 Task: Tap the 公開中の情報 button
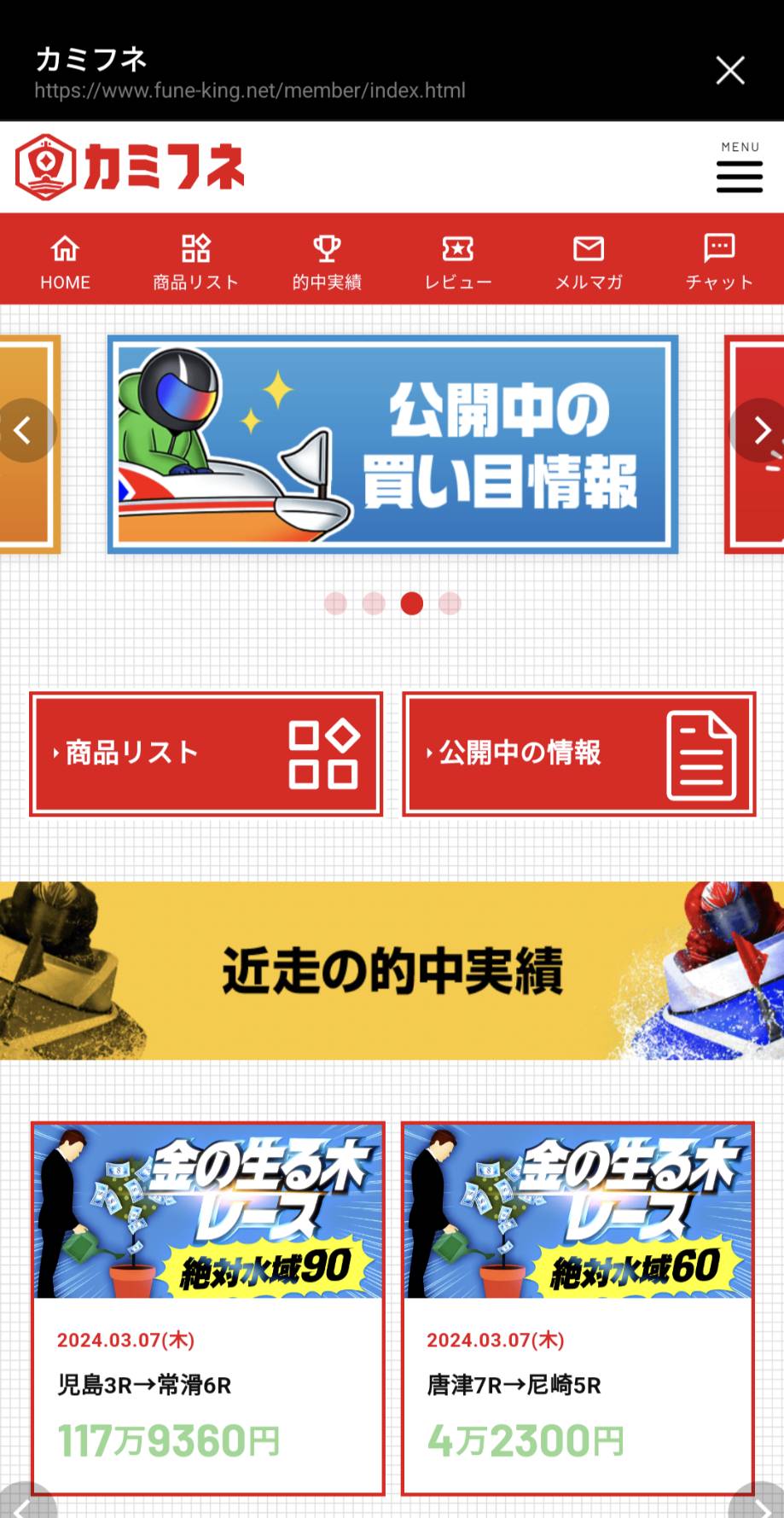[578, 753]
